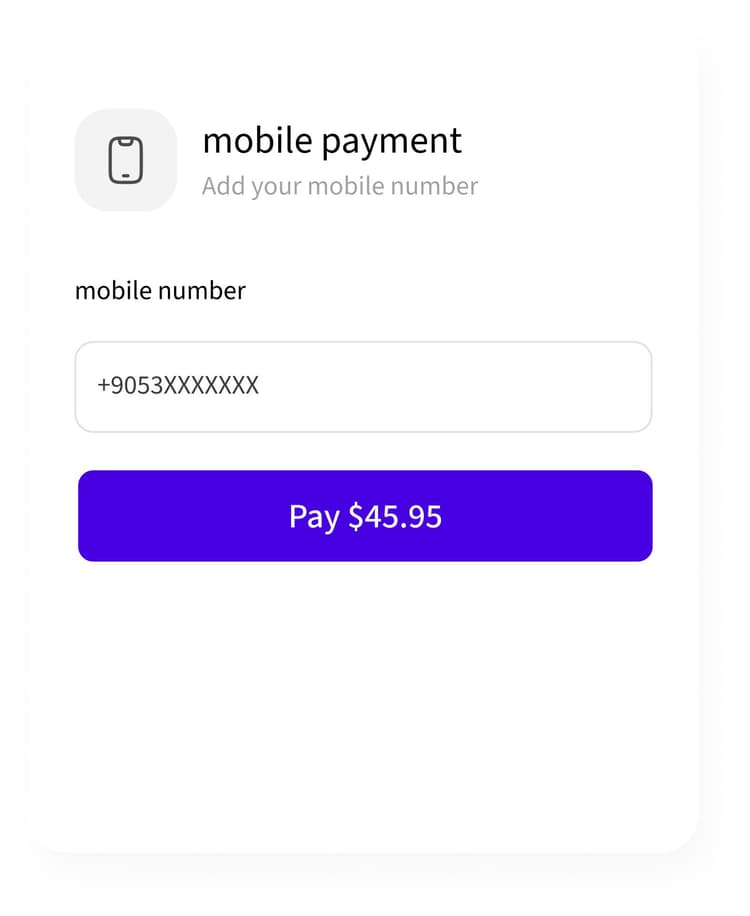Click the home button dot on the phone icon
750x916 pixels.
coord(126,175)
